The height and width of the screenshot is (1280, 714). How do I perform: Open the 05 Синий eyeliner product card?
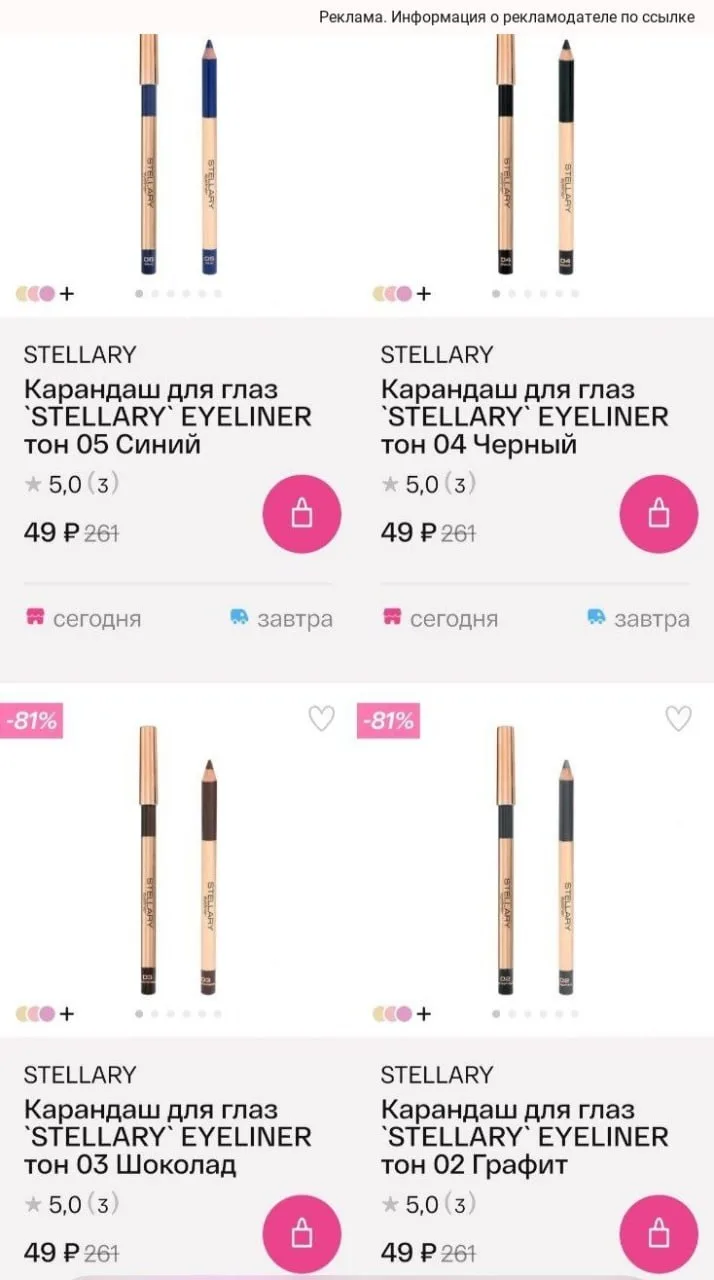pyautogui.click(x=167, y=416)
